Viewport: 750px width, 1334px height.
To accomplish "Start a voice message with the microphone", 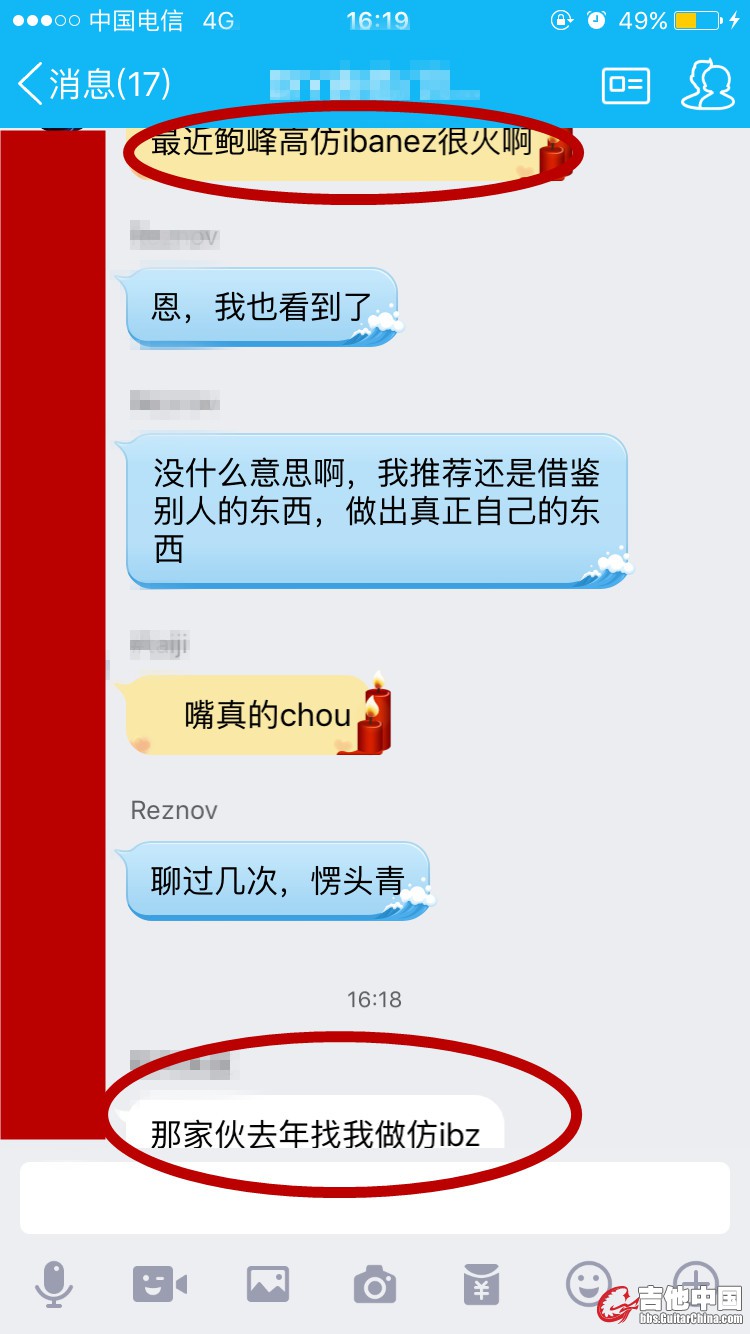I will coord(53,1283).
